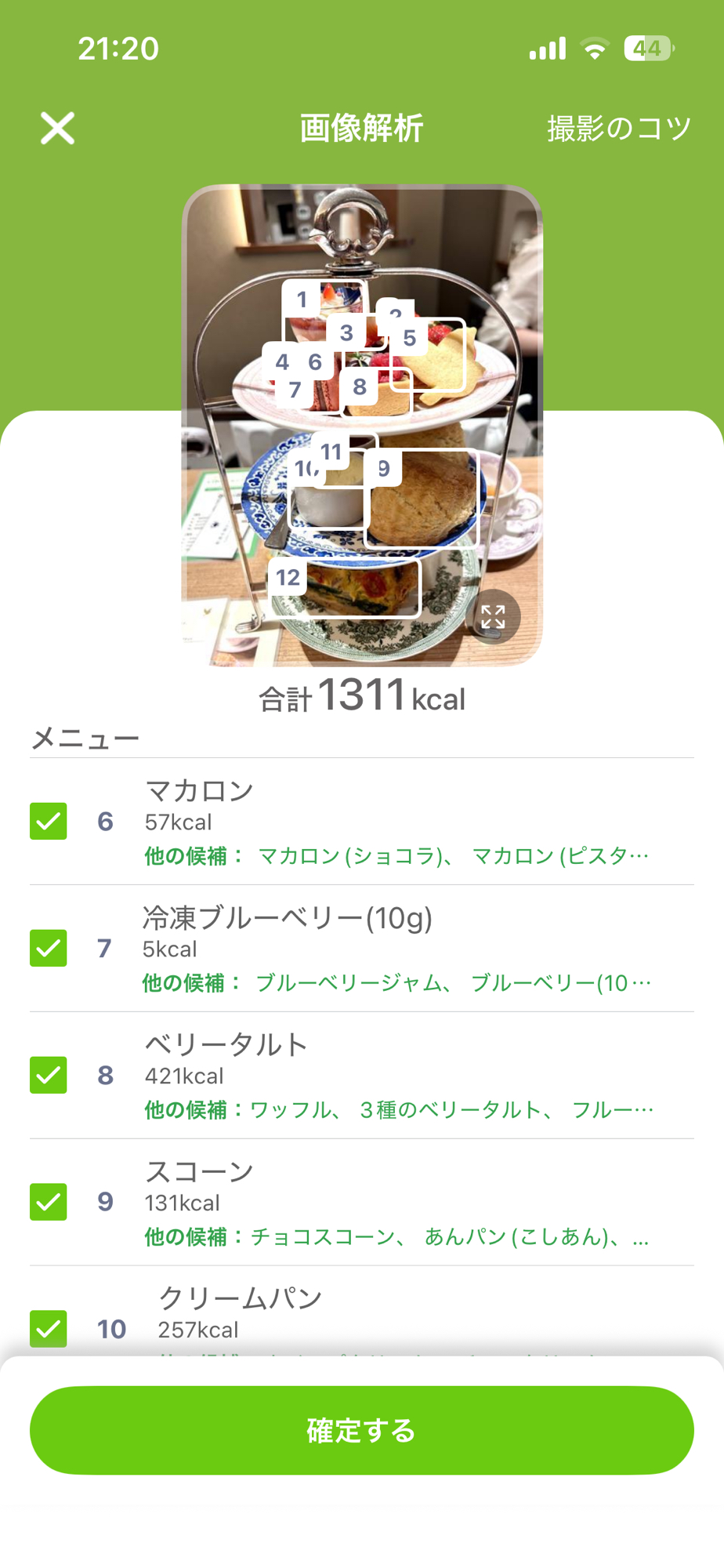Confirm with the 確定する button
This screenshot has width=724, height=1568.
pos(362,1430)
